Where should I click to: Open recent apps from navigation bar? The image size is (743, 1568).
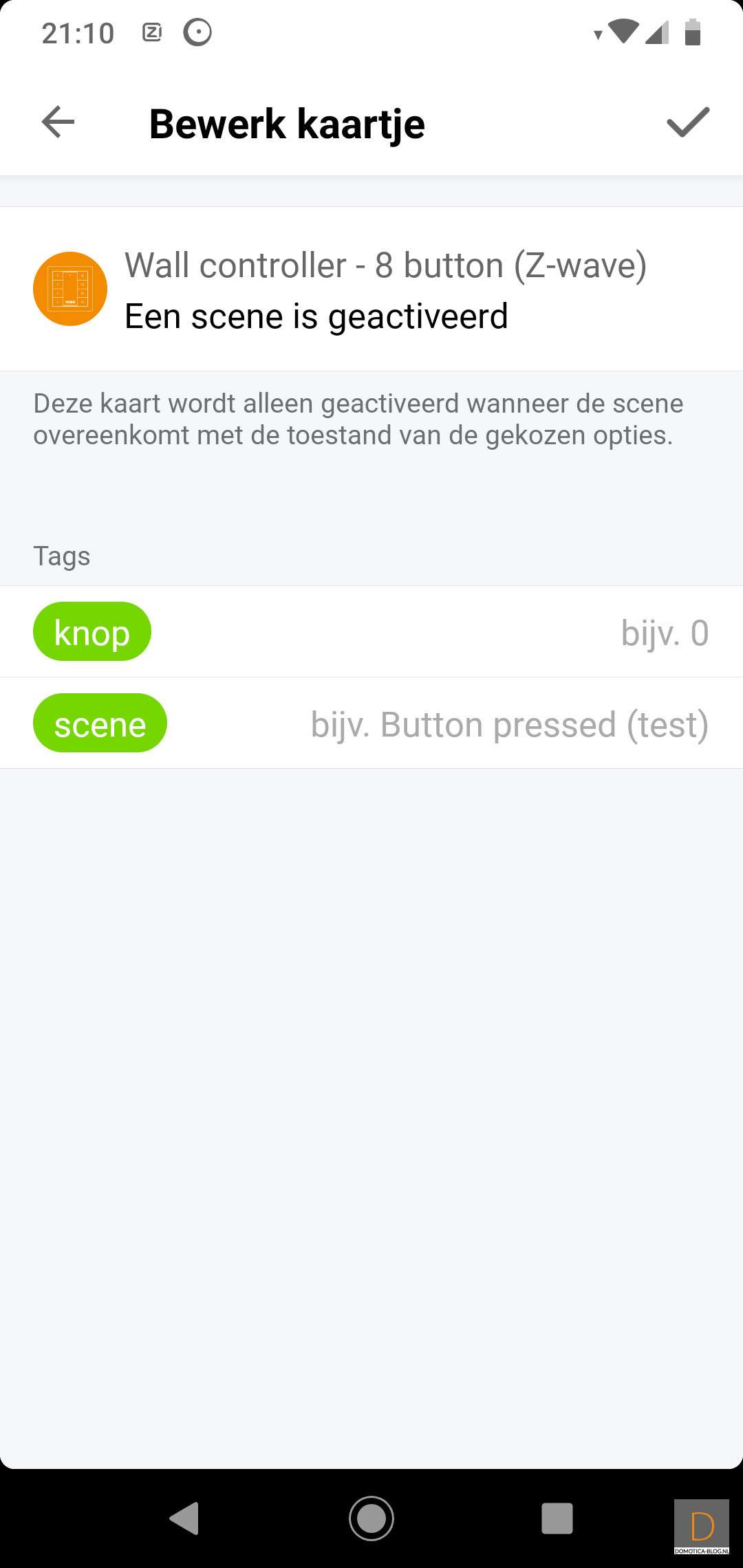point(557,1518)
